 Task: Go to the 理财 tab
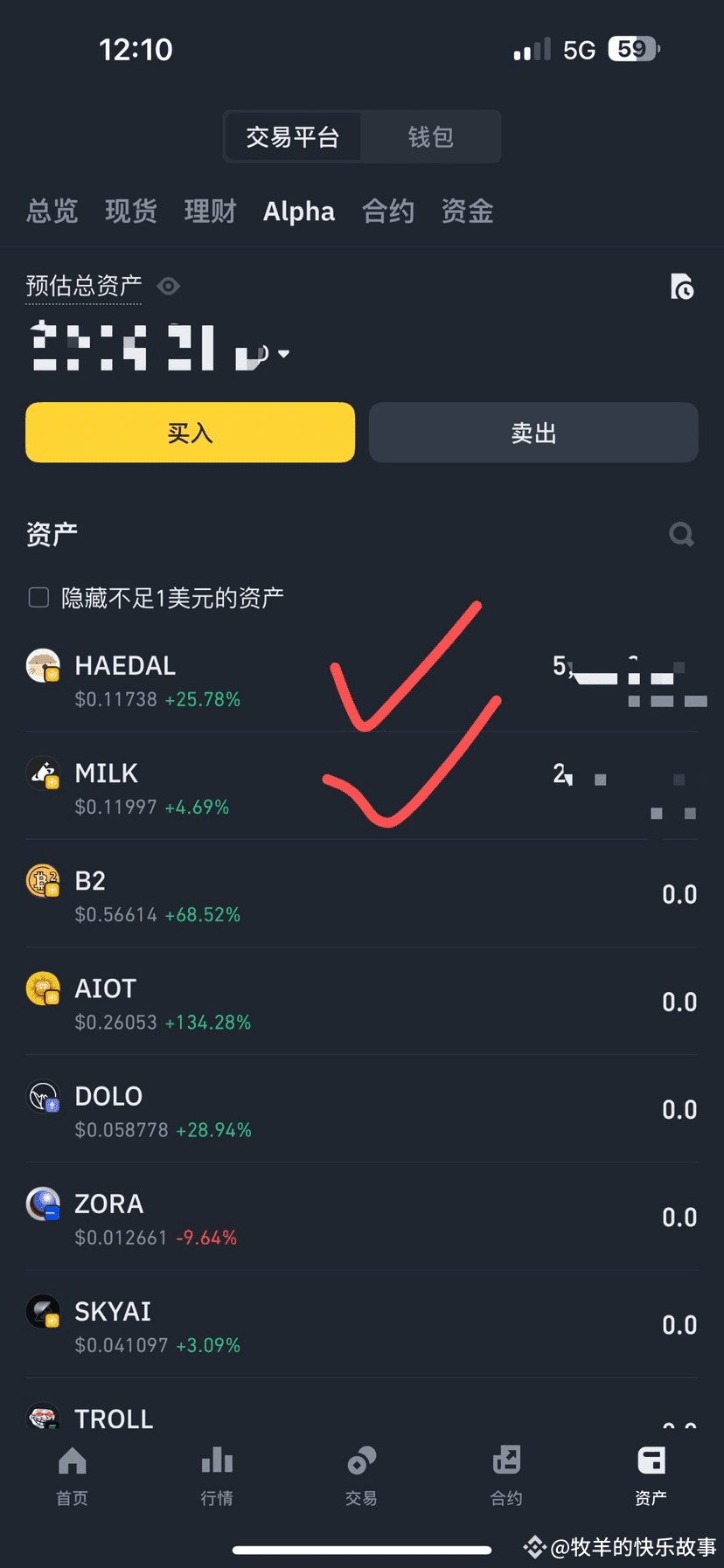tap(210, 212)
